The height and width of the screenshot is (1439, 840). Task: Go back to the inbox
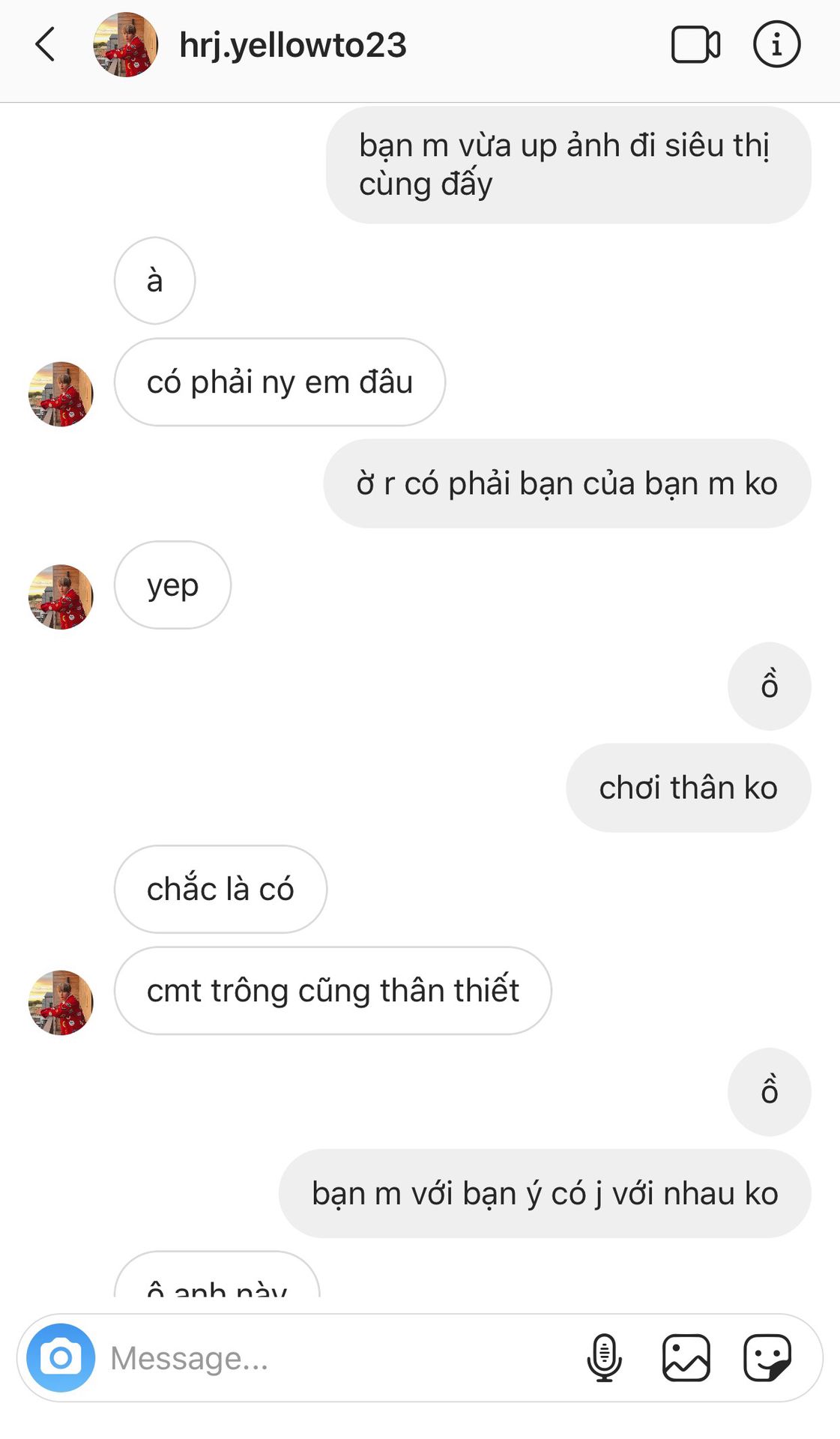click(46, 44)
